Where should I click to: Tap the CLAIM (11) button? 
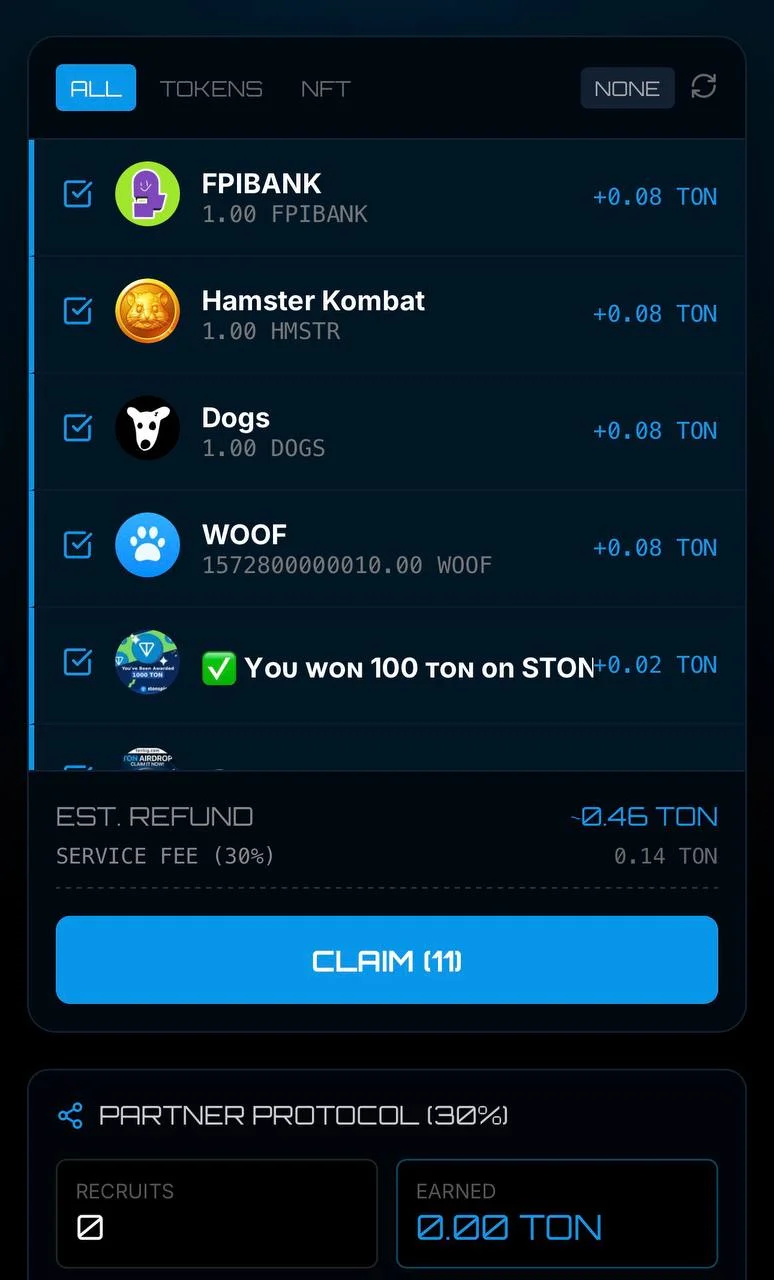pyautogui.click(x=387, y=960)
